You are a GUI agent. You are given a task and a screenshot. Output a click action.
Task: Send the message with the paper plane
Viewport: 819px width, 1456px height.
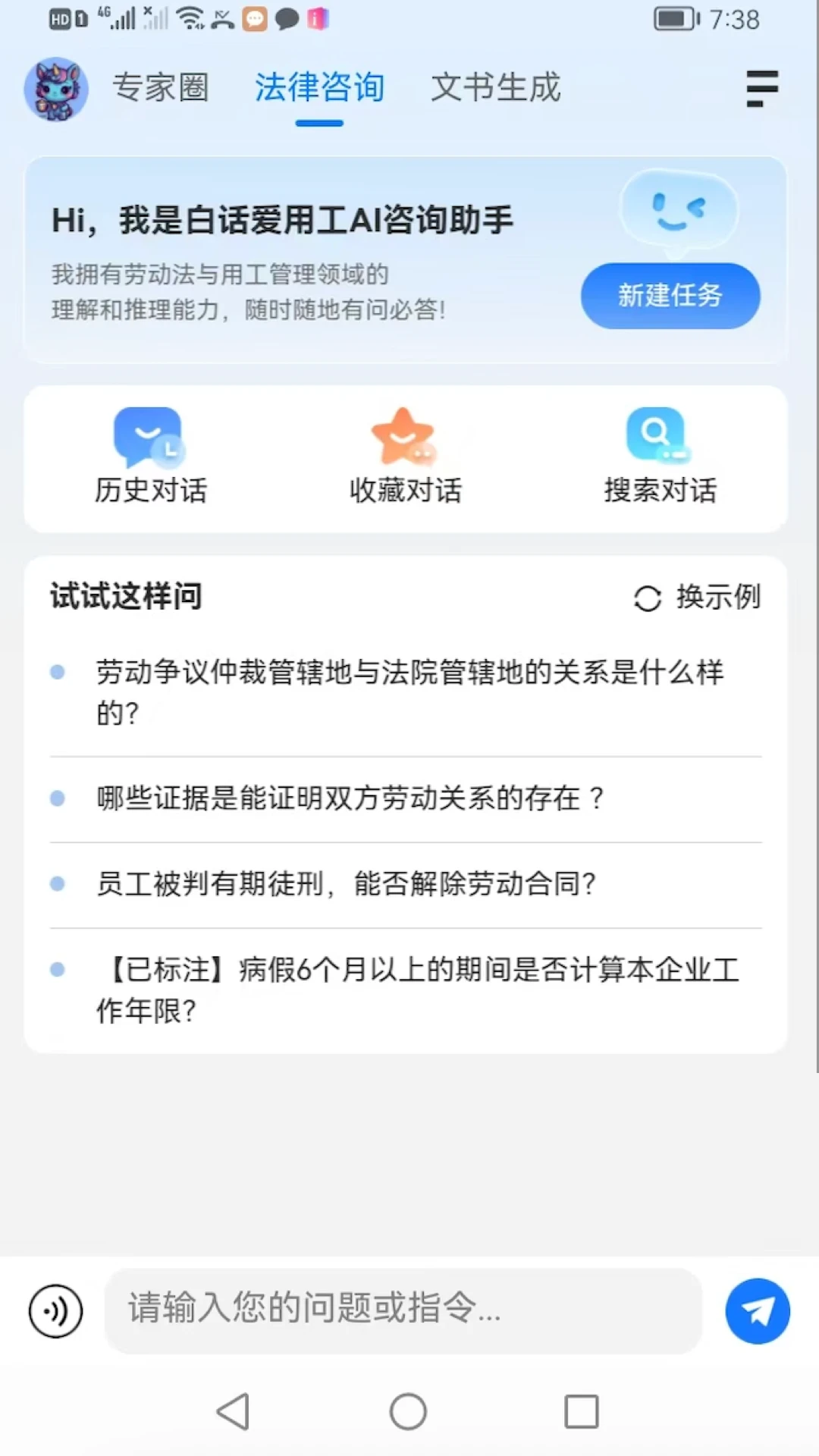click(x=757, y=1311)
